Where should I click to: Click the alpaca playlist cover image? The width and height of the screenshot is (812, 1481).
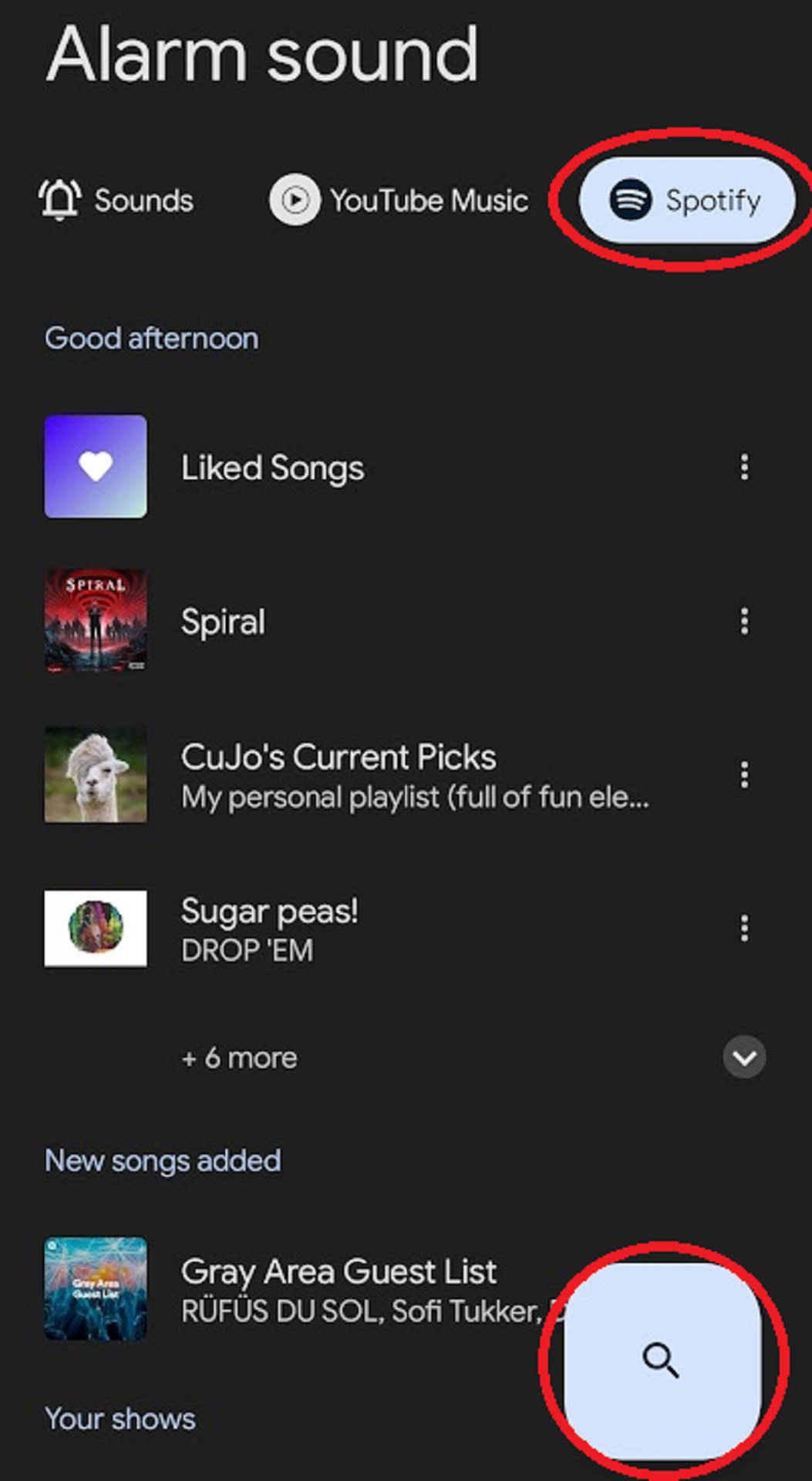point(95,774)
